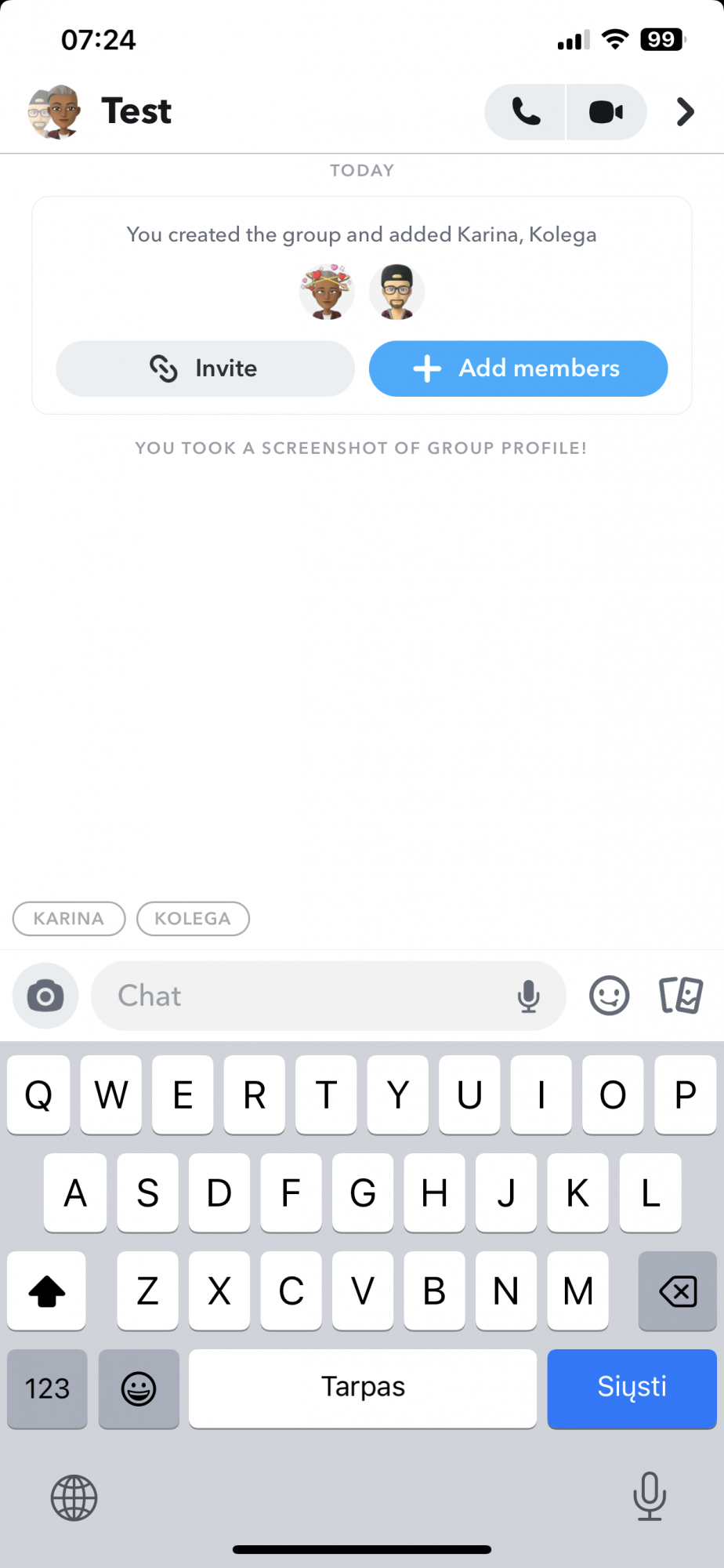
Task: Select the KARINA mention chip
Action: 69,919
